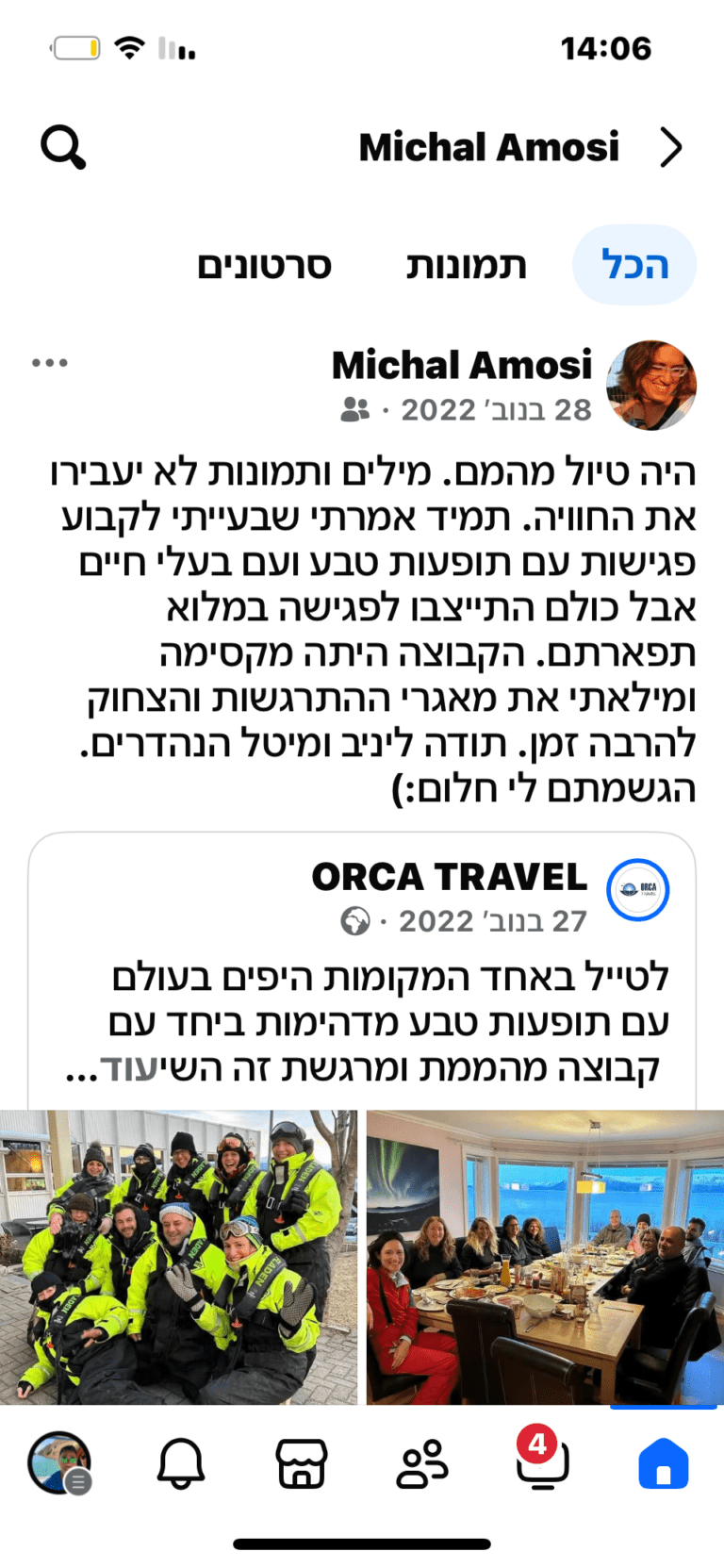
Task: Go back using the chevron arrow
Action: click(x=670, y=147)
